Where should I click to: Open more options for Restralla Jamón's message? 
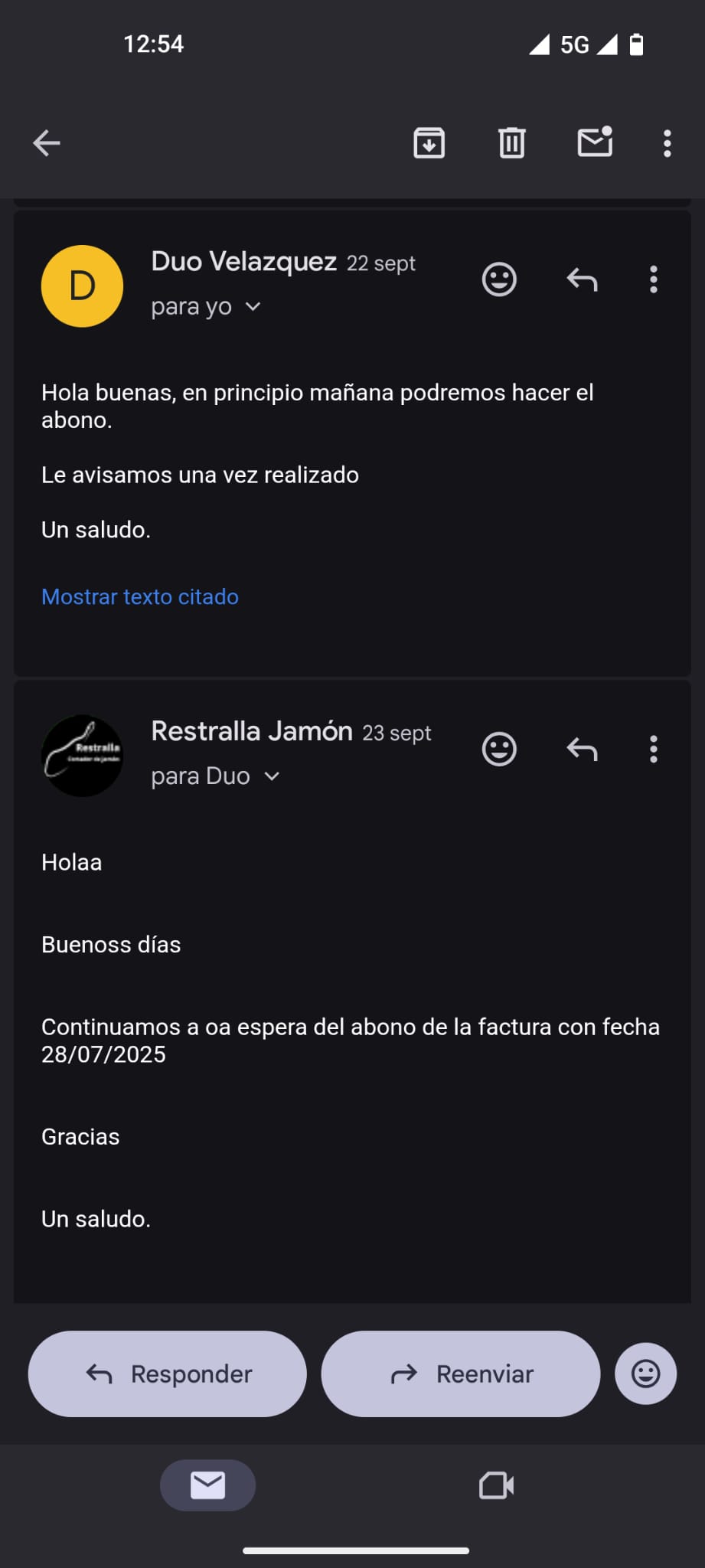[654, 749]
